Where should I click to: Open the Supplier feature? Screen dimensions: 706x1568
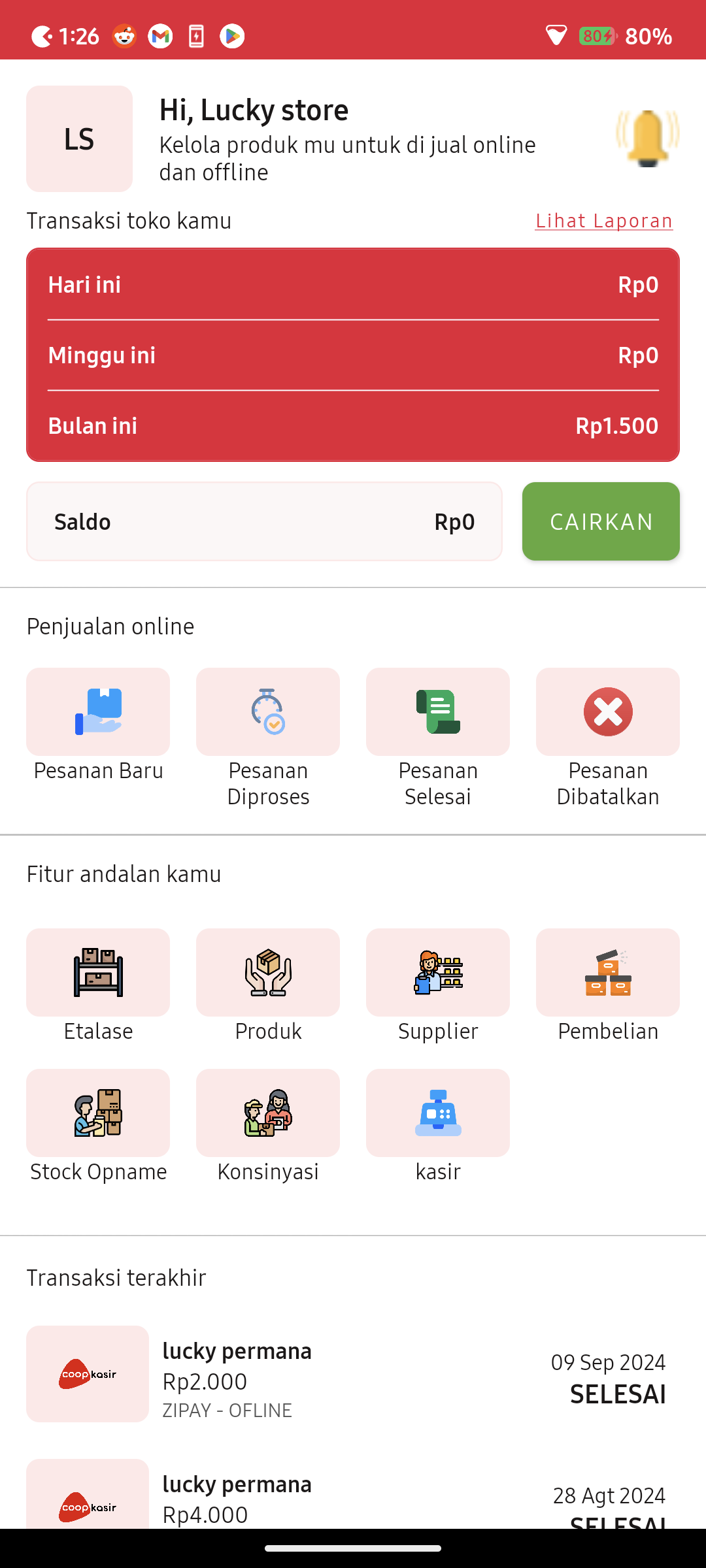pos(438,972)
